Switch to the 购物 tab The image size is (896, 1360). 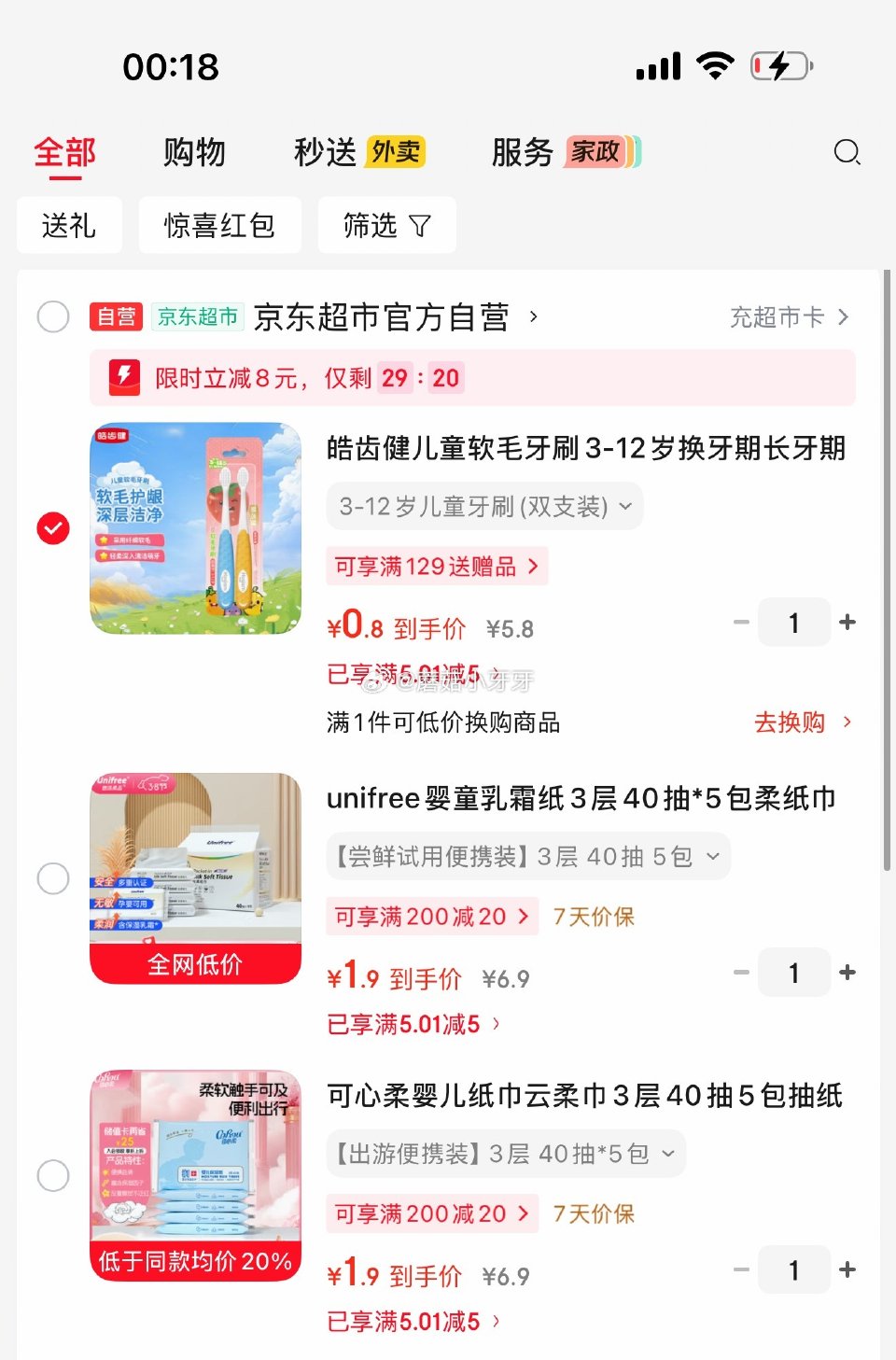[194, 152]
